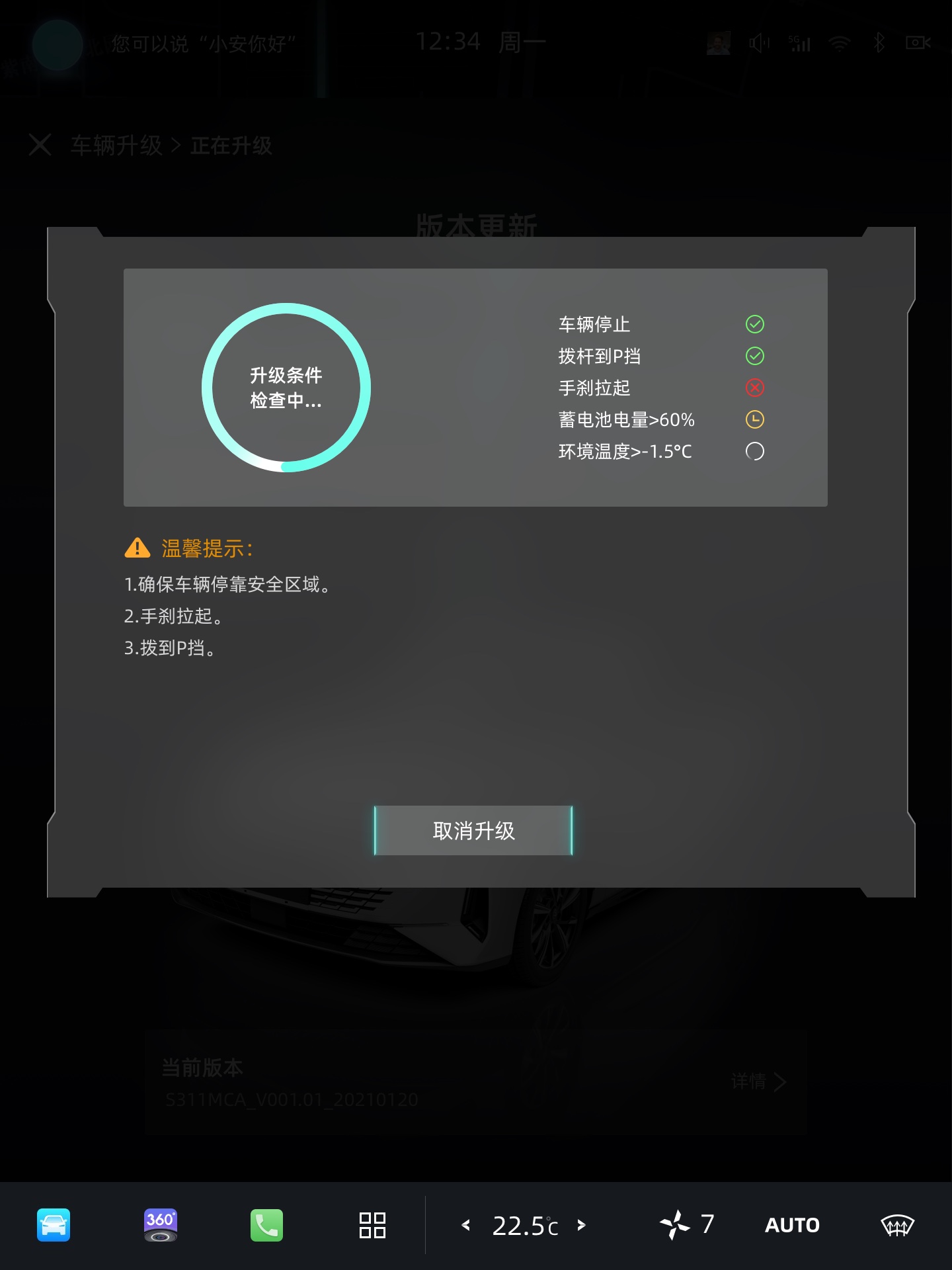This screenshot has height=1270, width=952.
Task: Tap the 取消升级 button to cancel upgrade
Action: (x=473, y=831)
